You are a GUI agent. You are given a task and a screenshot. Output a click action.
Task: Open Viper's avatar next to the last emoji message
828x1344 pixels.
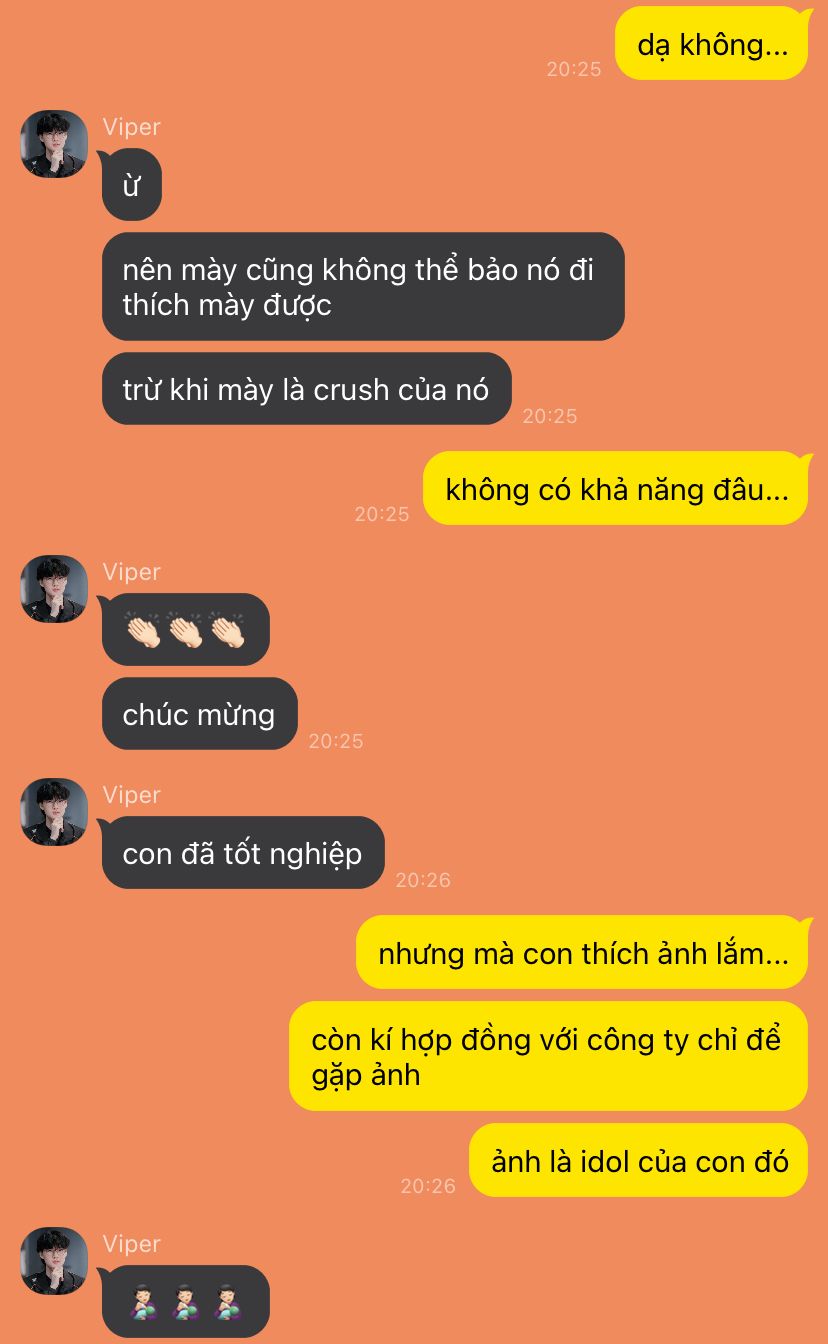tap(54, 1261)
